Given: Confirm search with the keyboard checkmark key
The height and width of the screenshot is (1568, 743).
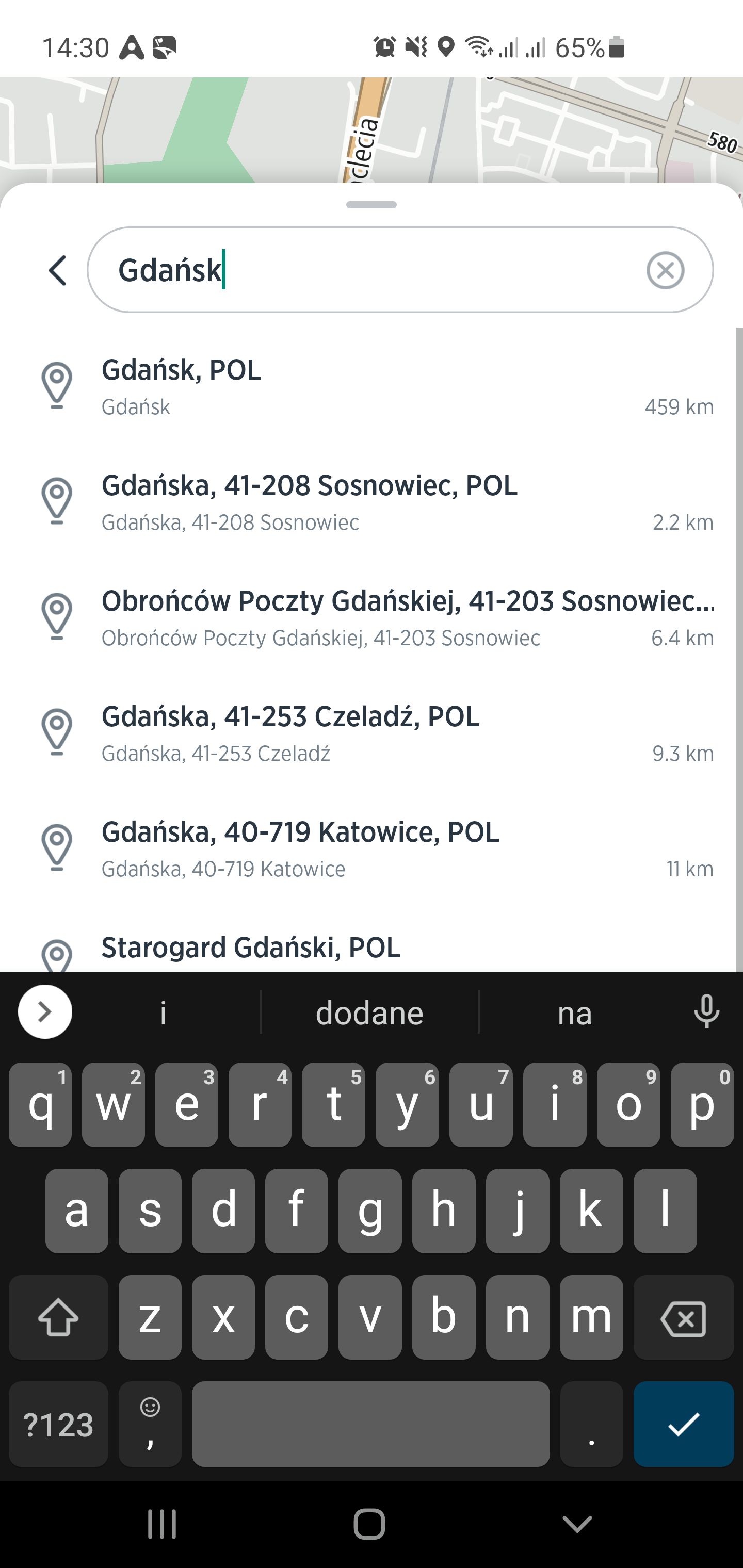Looking at the screenshot, I should point(683,1424).
